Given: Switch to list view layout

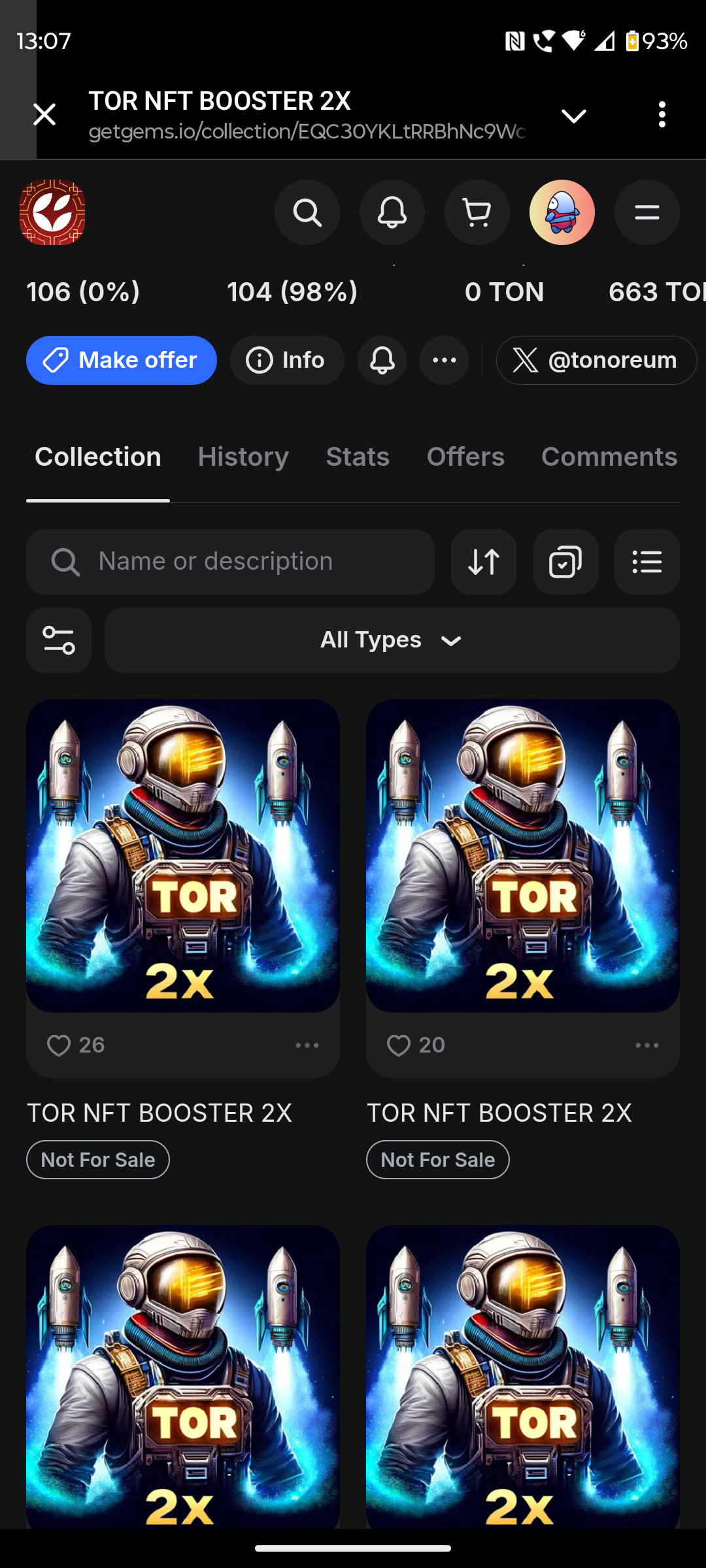Looking at the screenshot, I should coord(647,562).
